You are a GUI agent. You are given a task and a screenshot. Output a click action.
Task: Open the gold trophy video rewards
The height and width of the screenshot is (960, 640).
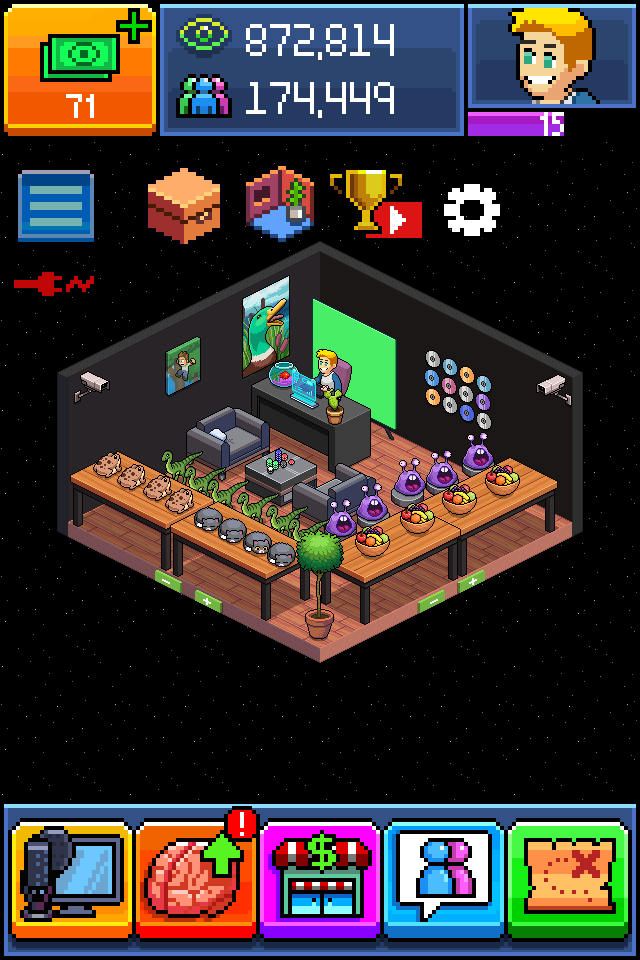pyautogui.click(x=374, y=204)
